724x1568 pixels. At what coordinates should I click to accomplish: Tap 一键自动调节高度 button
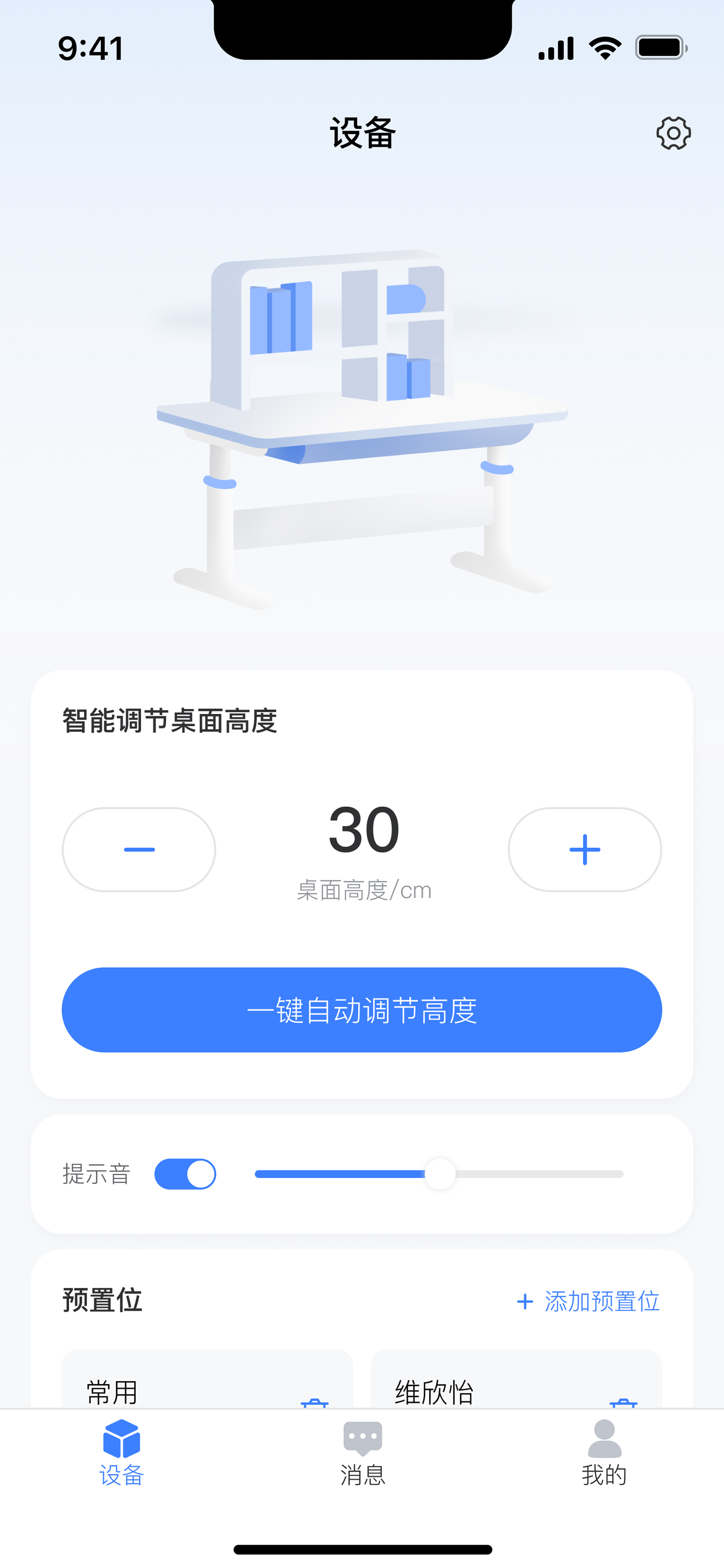click(x=362, y=1010)
